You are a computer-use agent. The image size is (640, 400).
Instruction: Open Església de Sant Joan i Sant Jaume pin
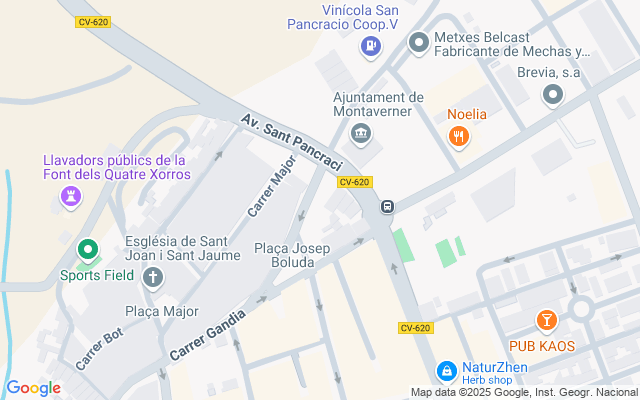(x=152, y=277)
